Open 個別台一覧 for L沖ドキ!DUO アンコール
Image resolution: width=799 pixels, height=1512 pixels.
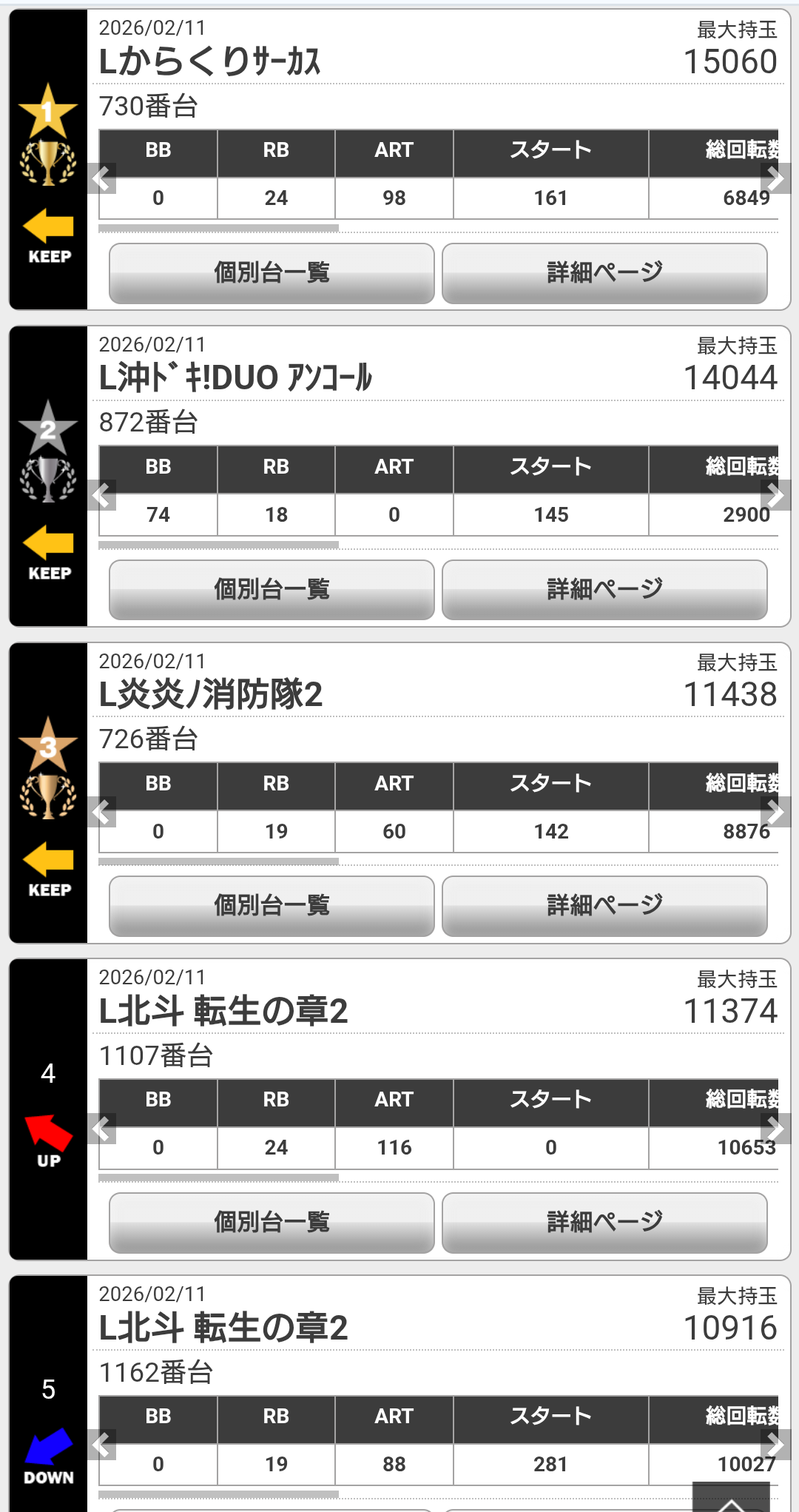[272, 590]
